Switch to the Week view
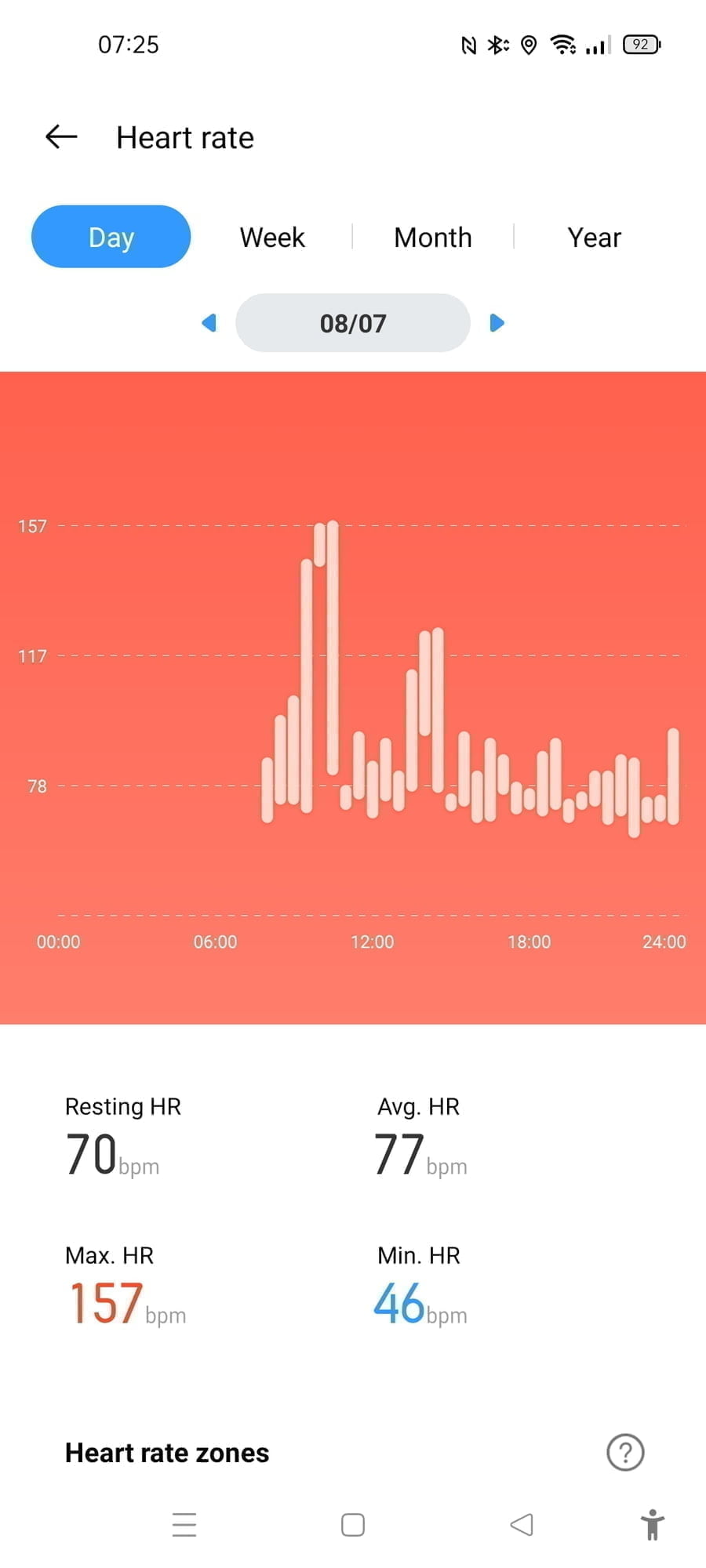 (272, 237)
